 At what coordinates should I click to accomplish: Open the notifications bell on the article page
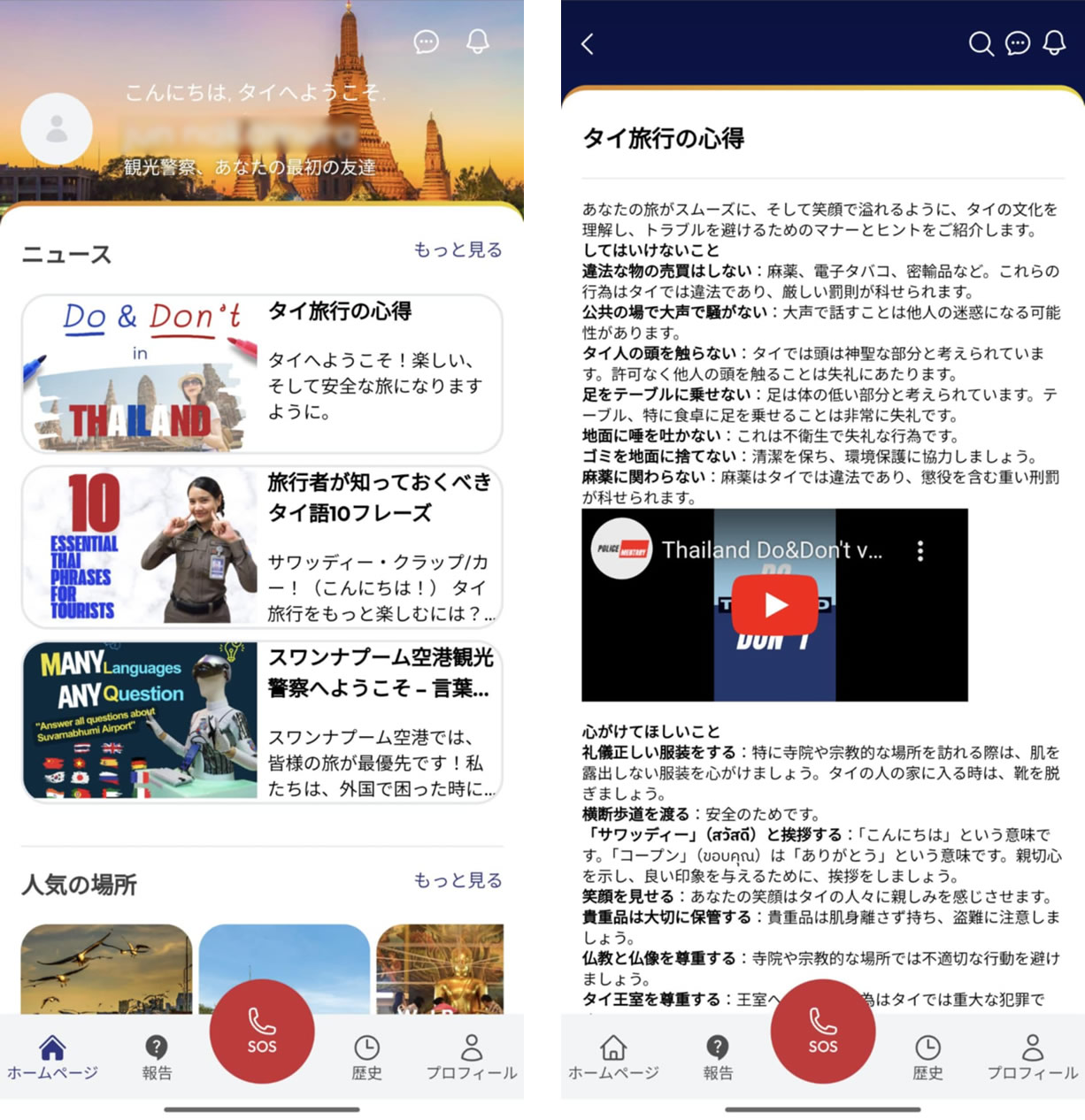(1054, 43)
